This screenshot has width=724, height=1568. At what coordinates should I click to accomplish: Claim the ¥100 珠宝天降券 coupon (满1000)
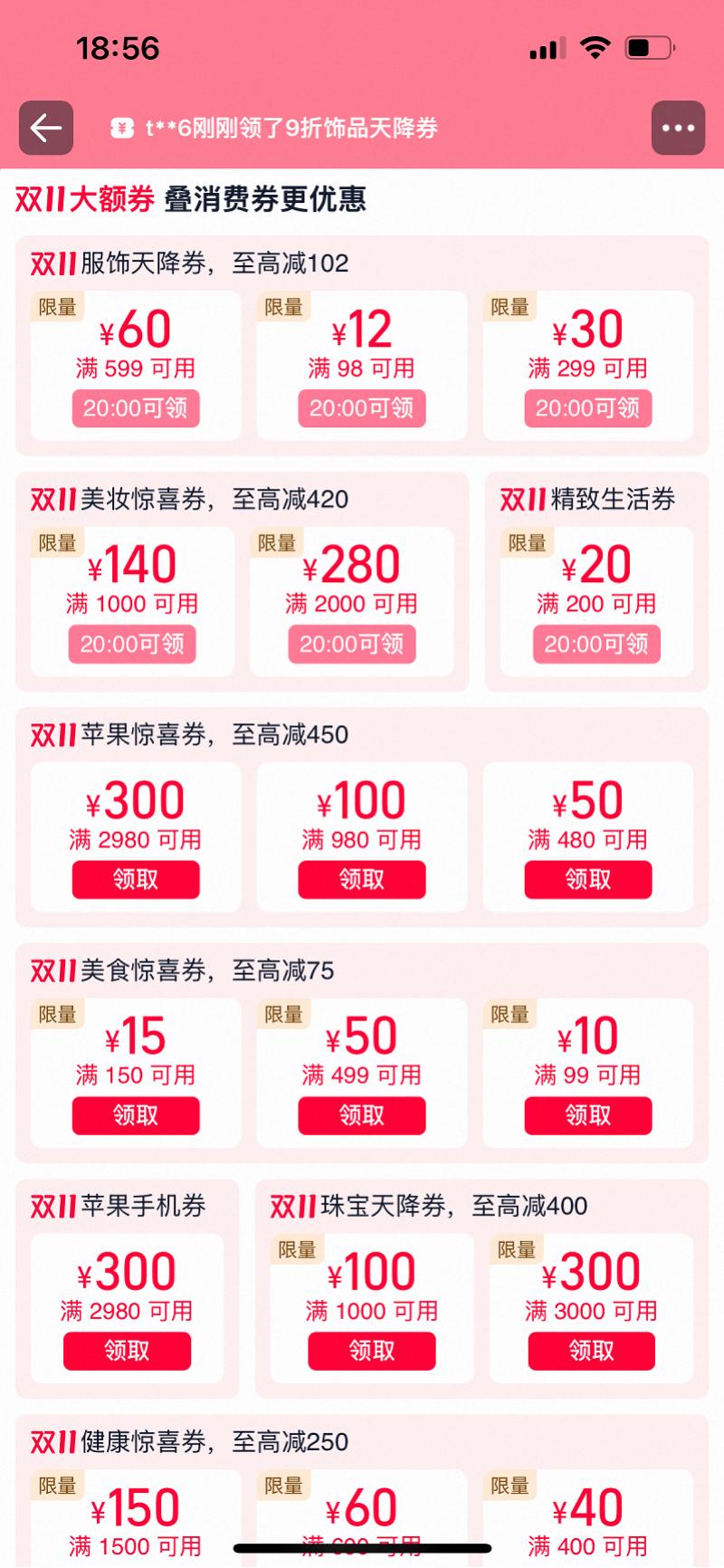(372, 1351)
